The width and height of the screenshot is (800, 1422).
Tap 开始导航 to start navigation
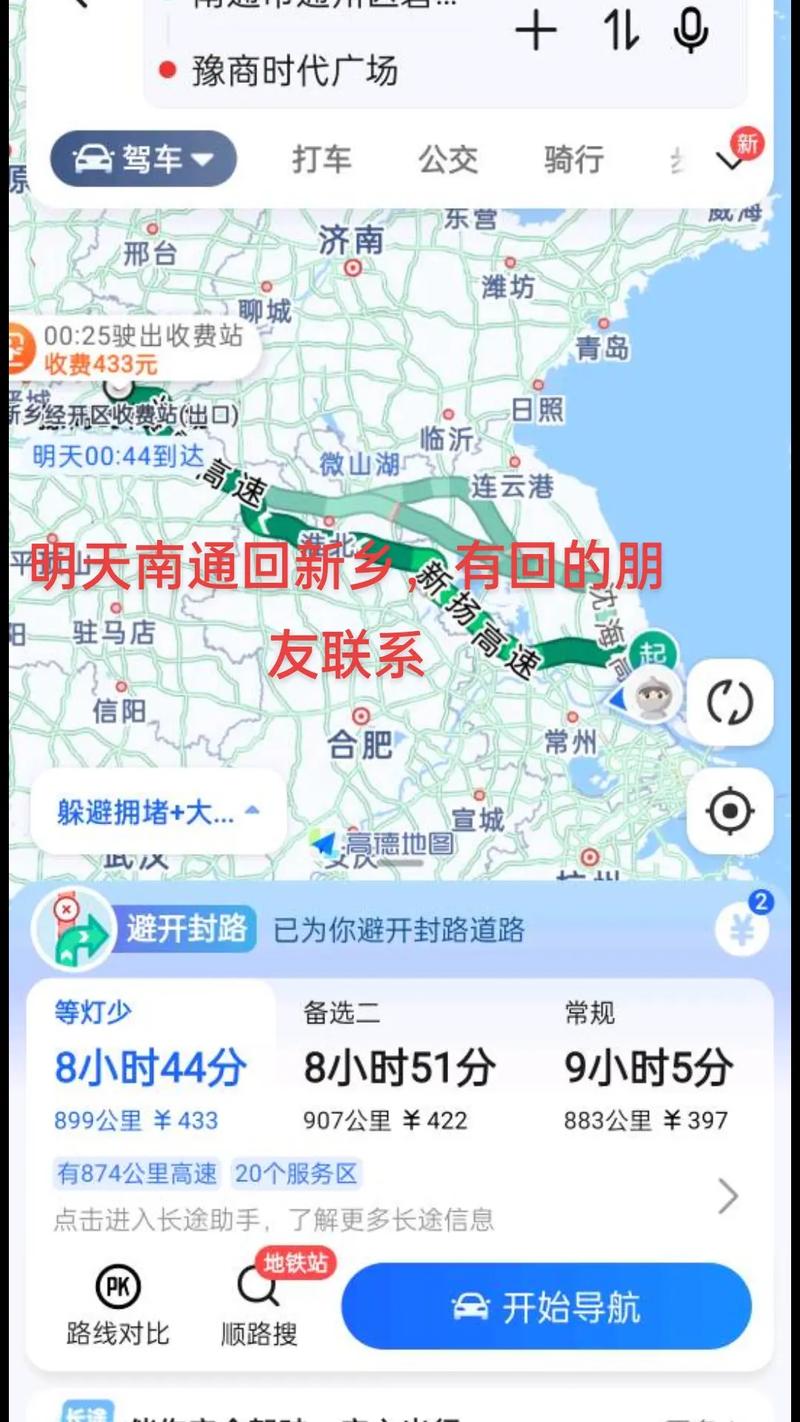point(546,1306)
